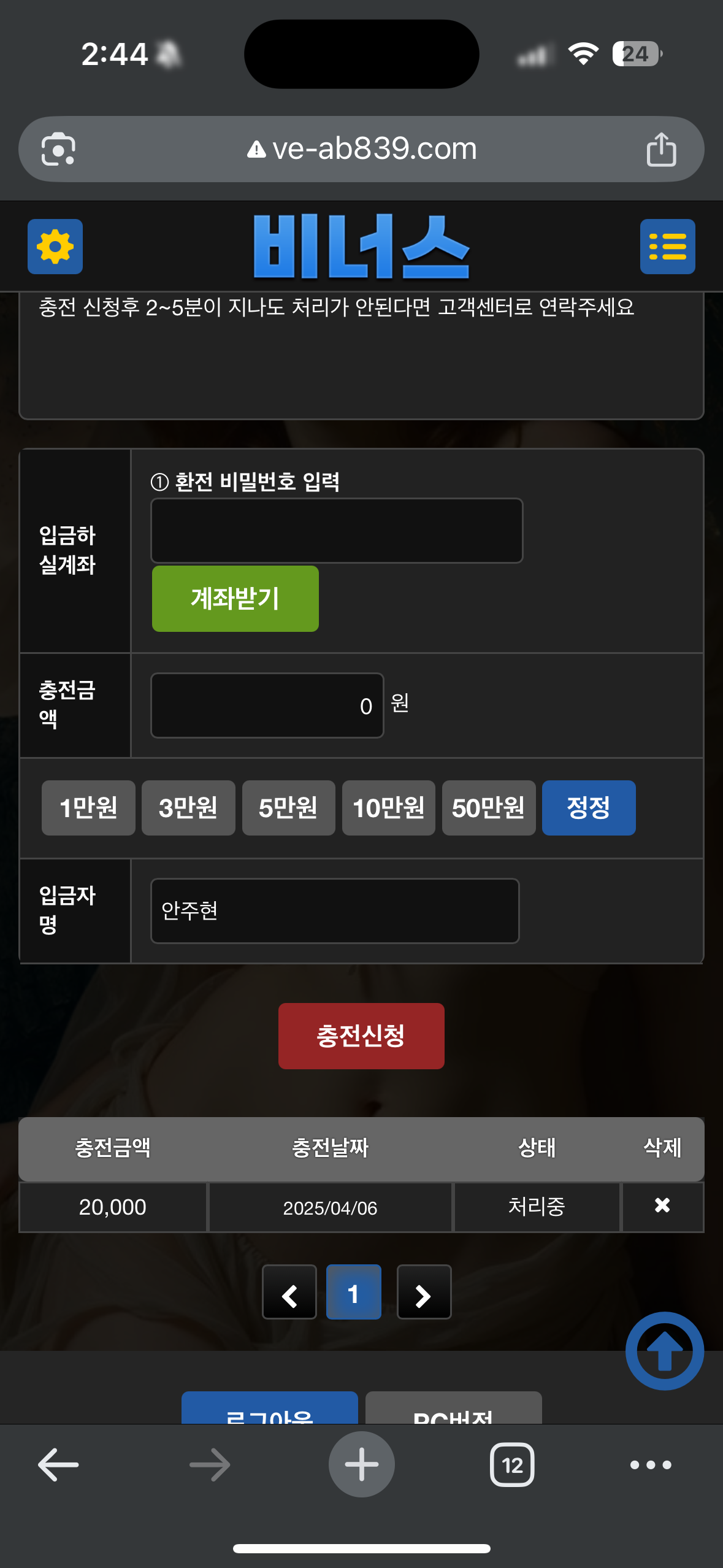Delete the 20,000 처리중 request
Image resolution: width=723 pixels, height=1568 pixels.
pos(662,1206)
